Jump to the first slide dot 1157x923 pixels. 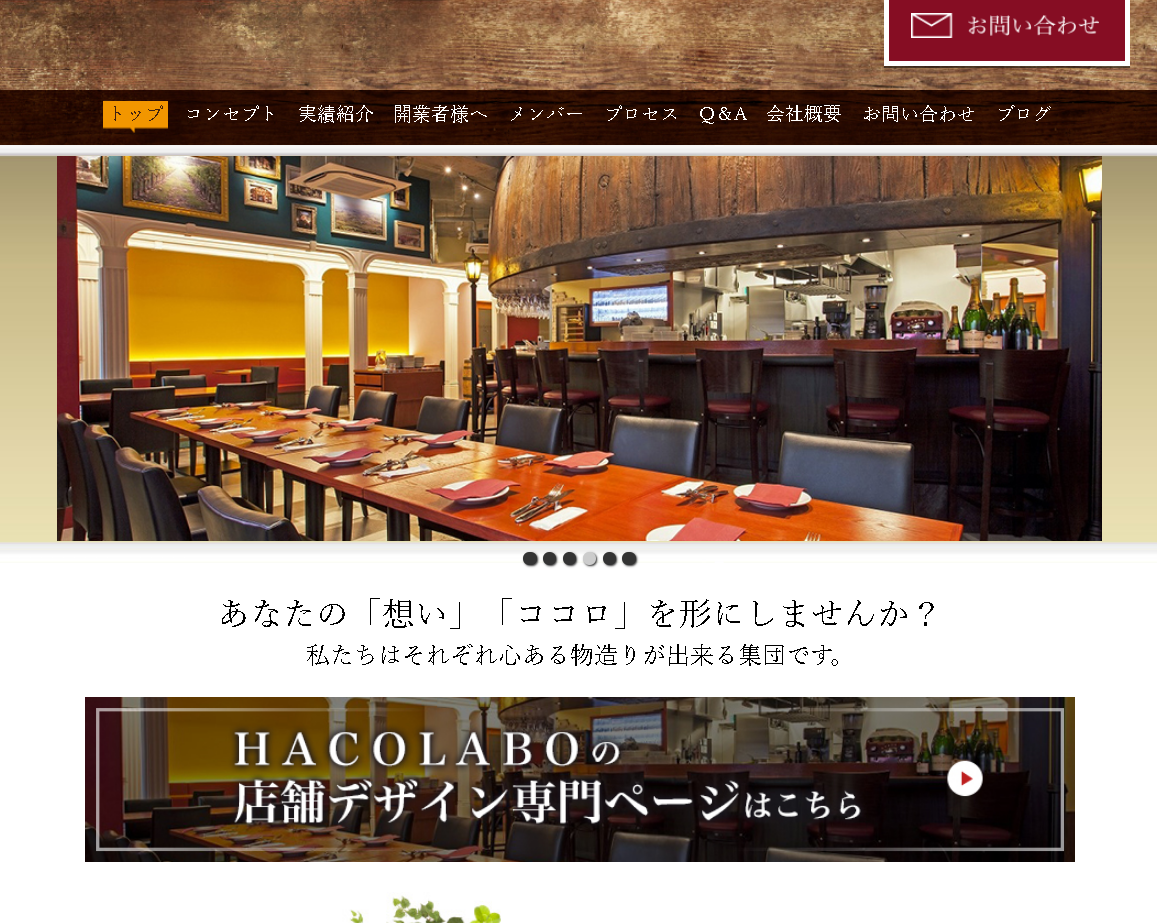click(x=530, y=559)
